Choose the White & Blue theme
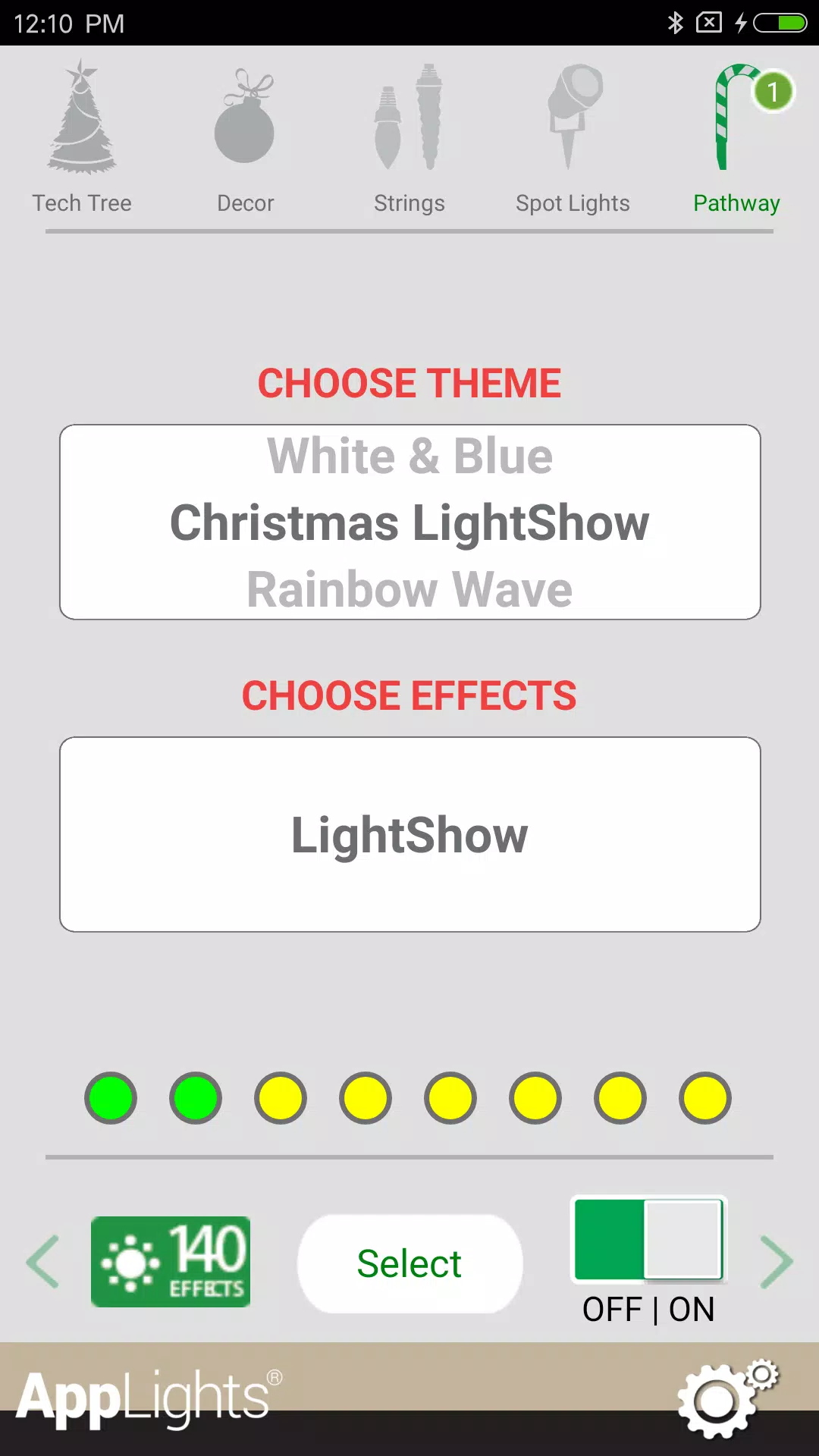 (x=409, y=457)
